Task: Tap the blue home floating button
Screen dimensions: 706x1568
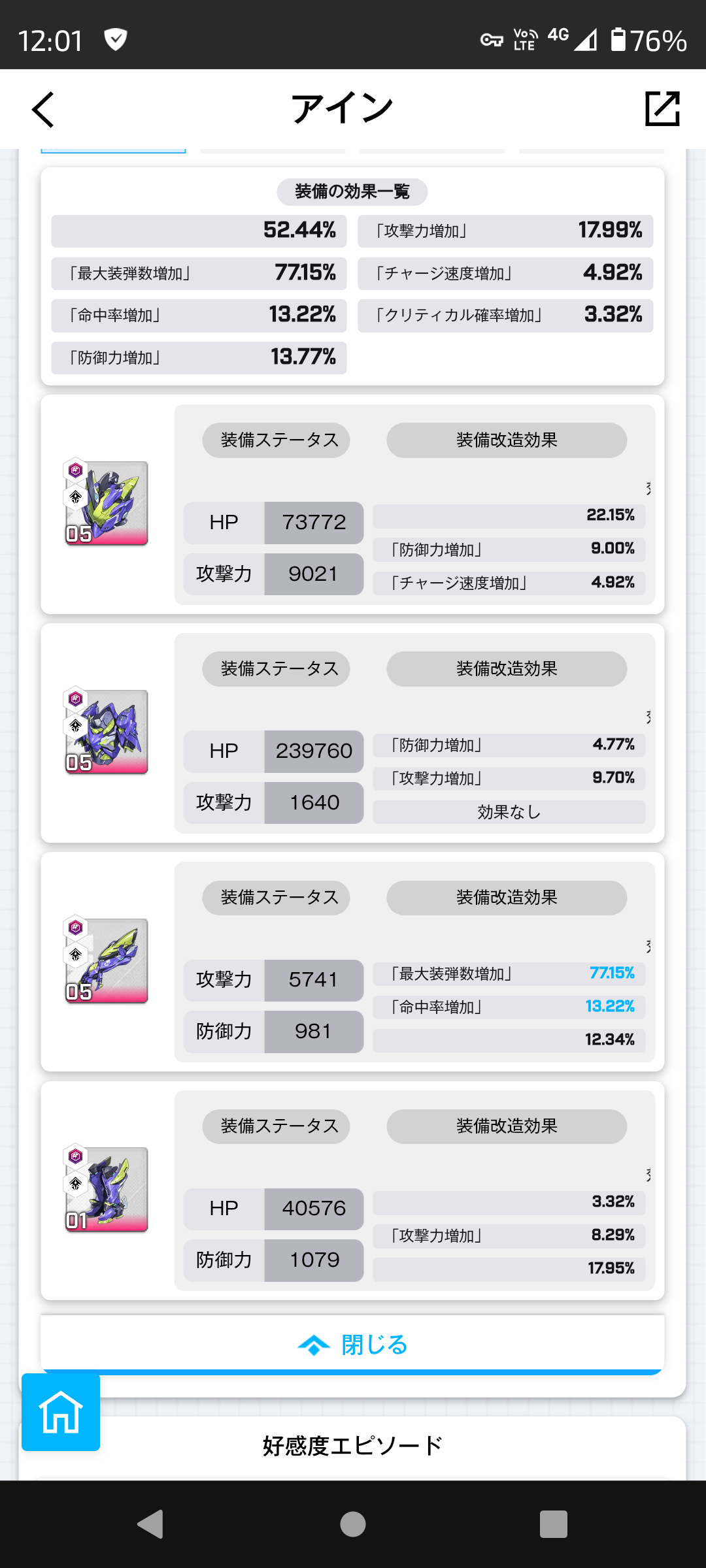Action: (61, 1411)
